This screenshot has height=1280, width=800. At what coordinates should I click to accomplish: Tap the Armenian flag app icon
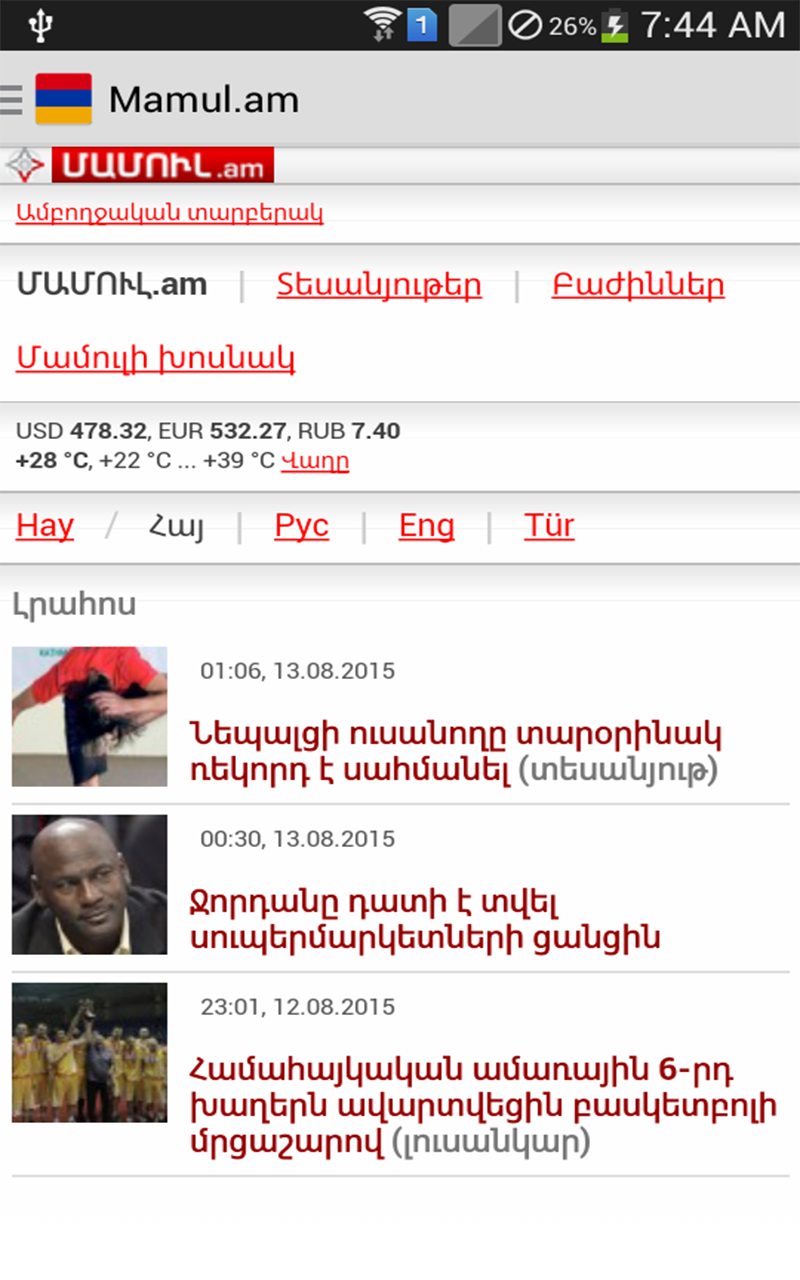tap(63, 99)
